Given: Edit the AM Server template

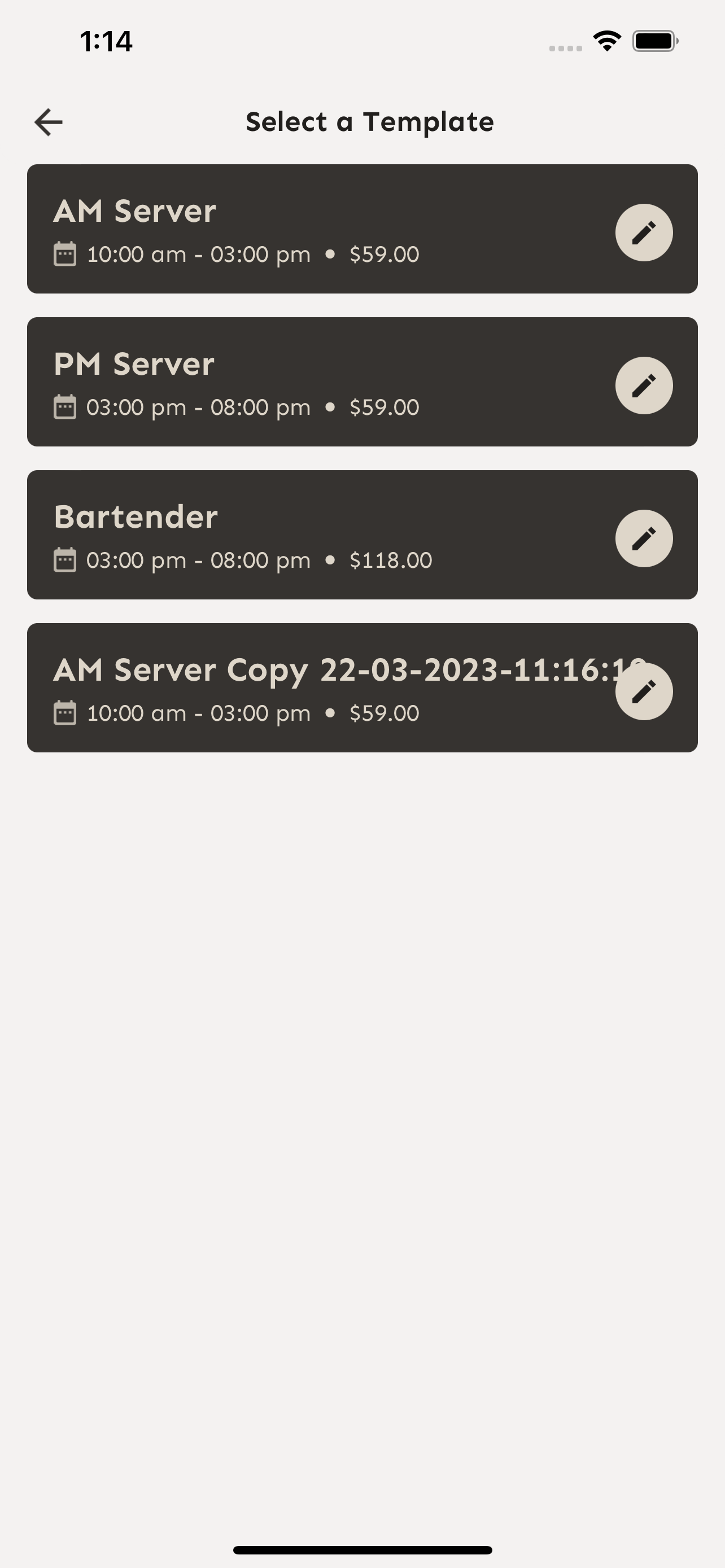Looking at the screenshot, I should [x=644, y=233].
